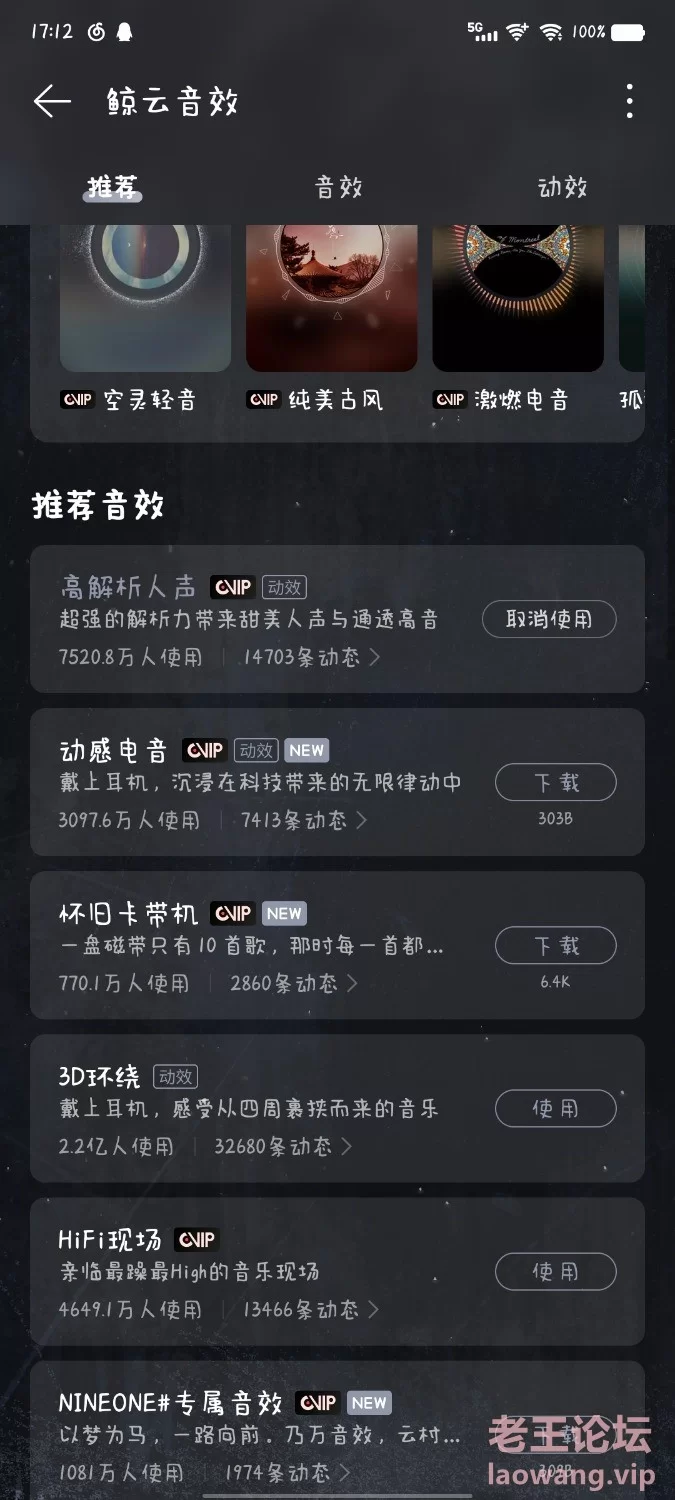Open the 空灵轻音 effect tile
This screenshot has width=675, height=1500.
pos(145,316)
